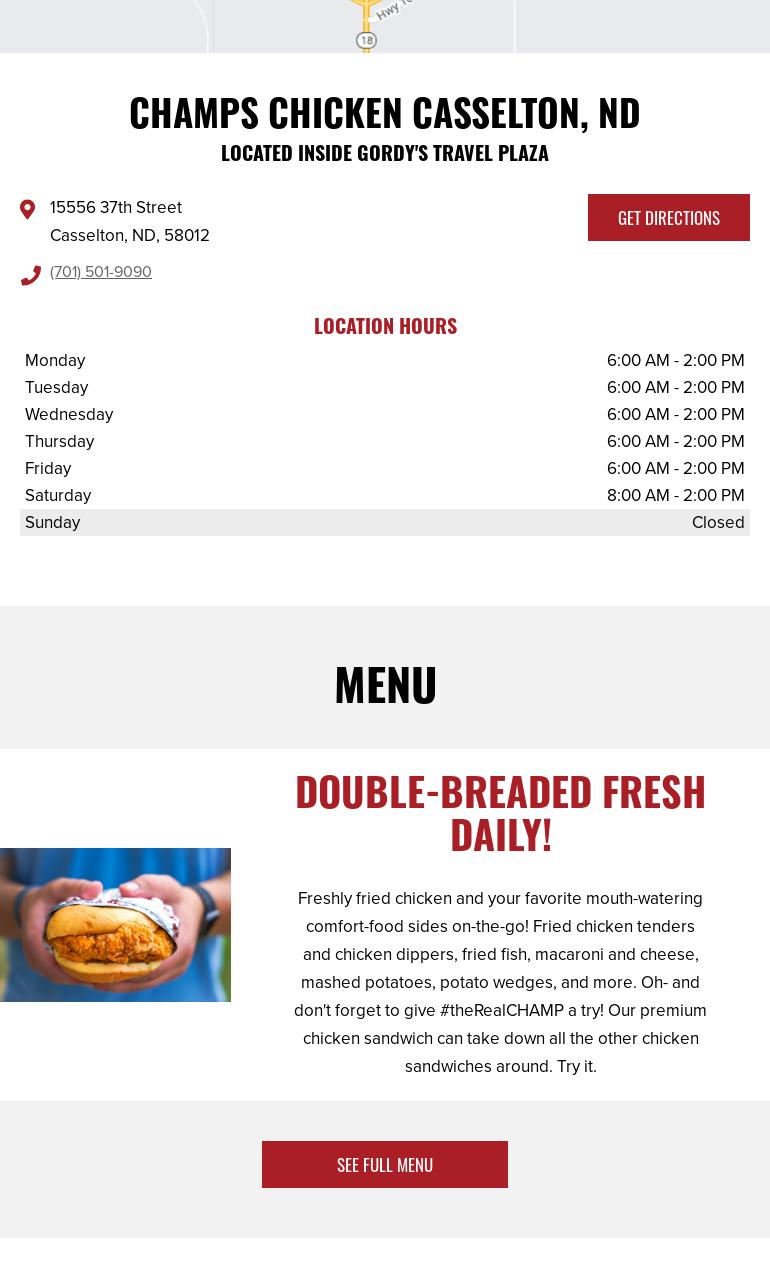
Task: Select the CHAMPS CHICKEN CASSELTON, ND title
Action: 385,111
